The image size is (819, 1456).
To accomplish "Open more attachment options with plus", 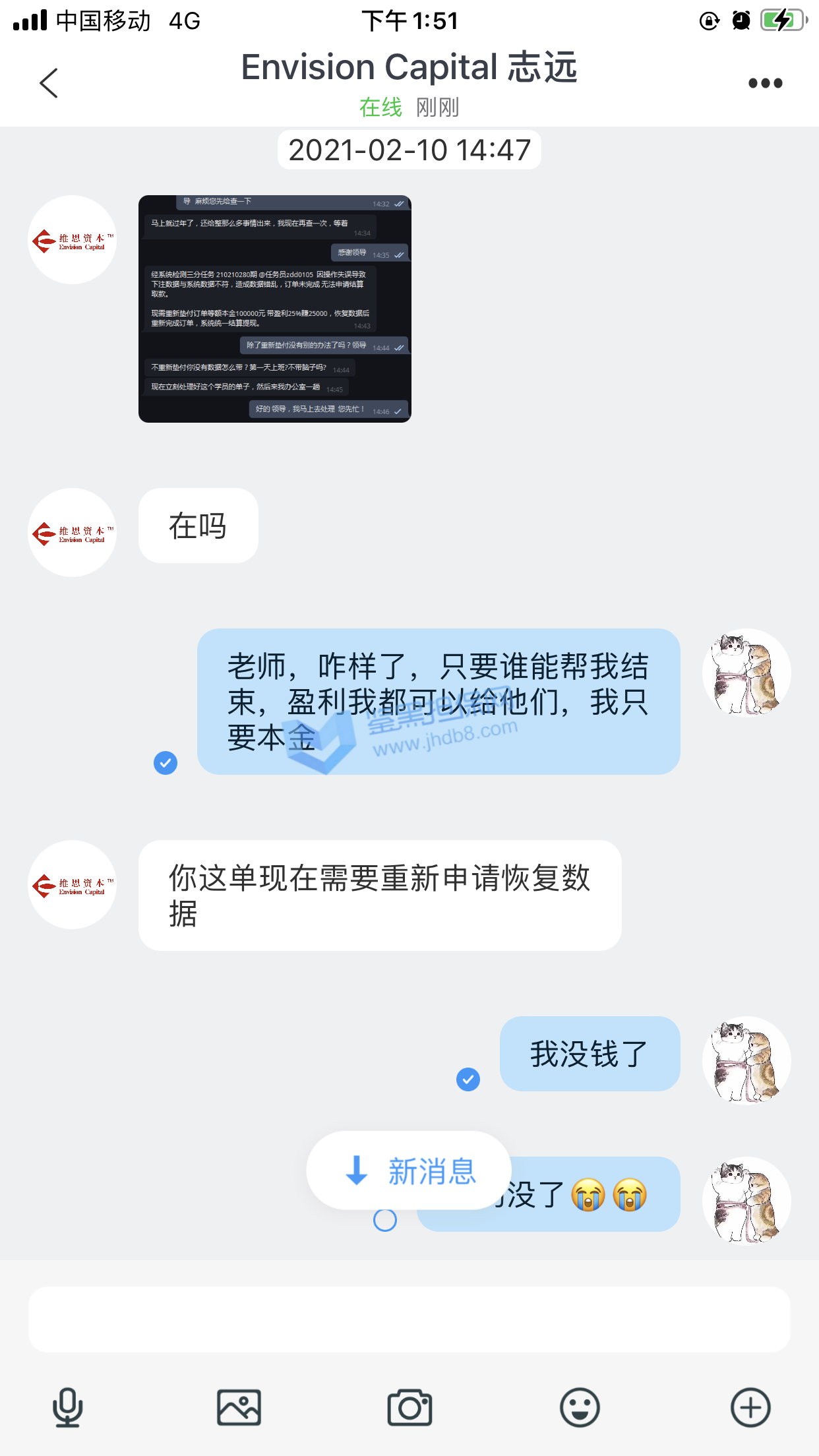I will [x=750, y=1408].
